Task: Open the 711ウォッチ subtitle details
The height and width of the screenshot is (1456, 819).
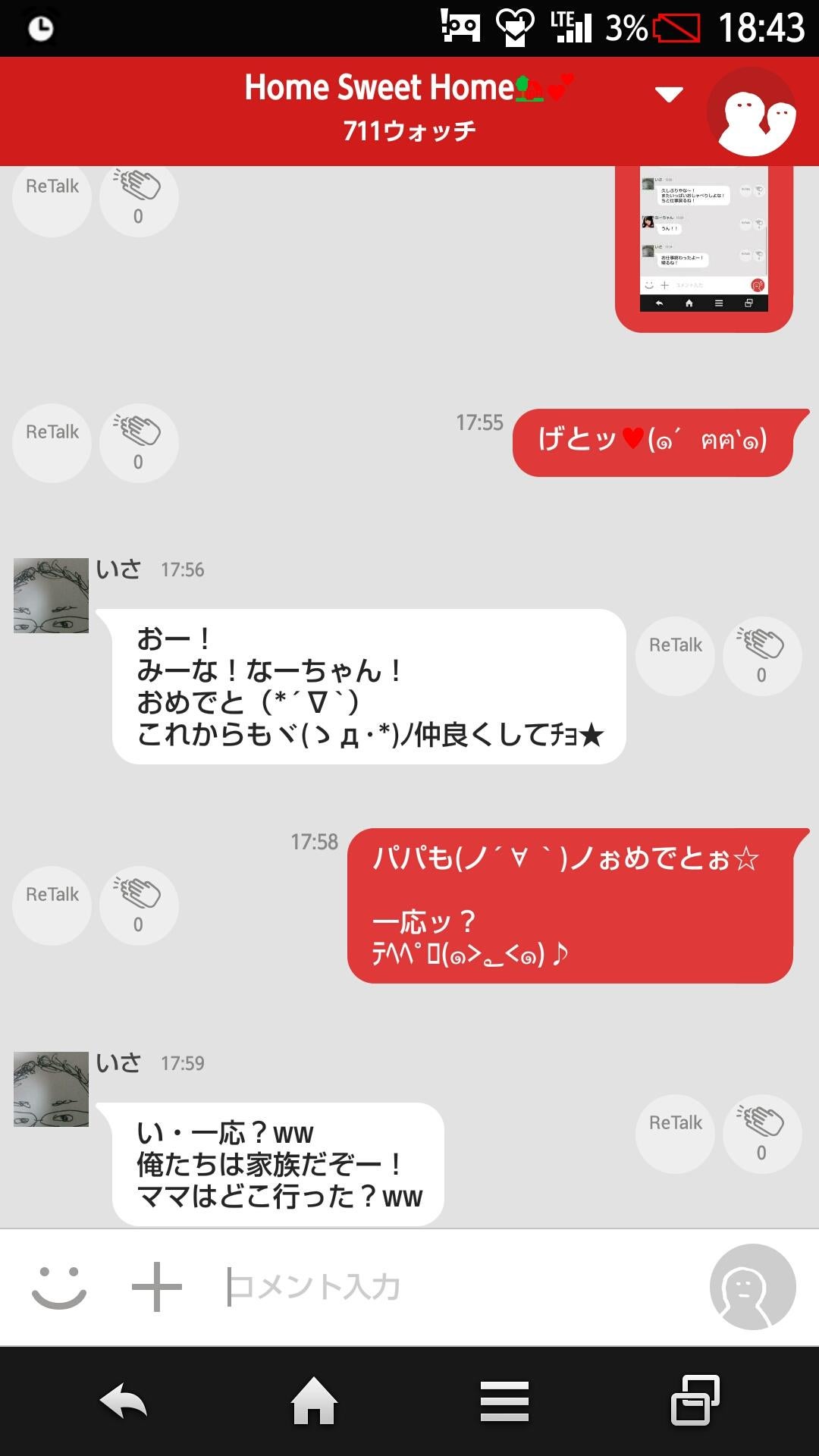Action: (409, 130)
